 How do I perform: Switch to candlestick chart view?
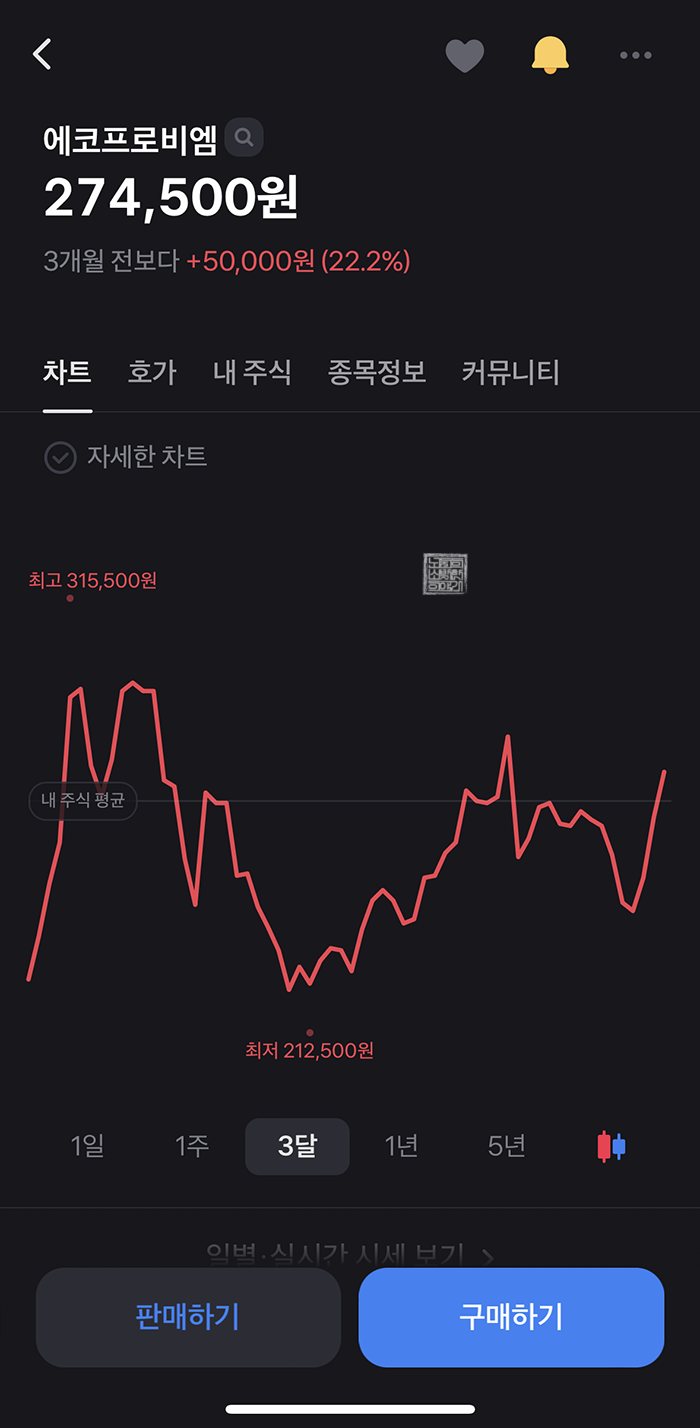(611, 1146)
